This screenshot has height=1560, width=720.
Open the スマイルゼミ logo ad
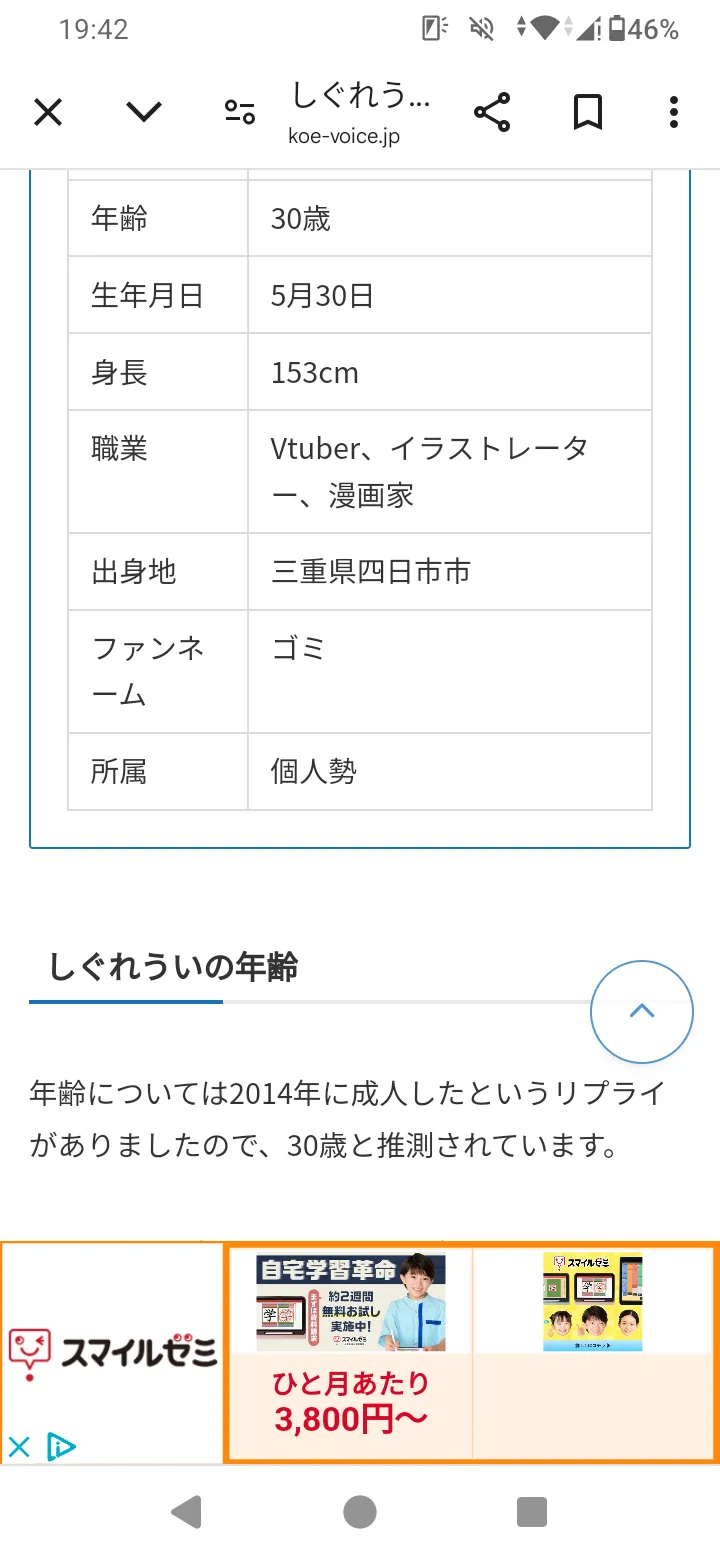tap(112, 1351)
